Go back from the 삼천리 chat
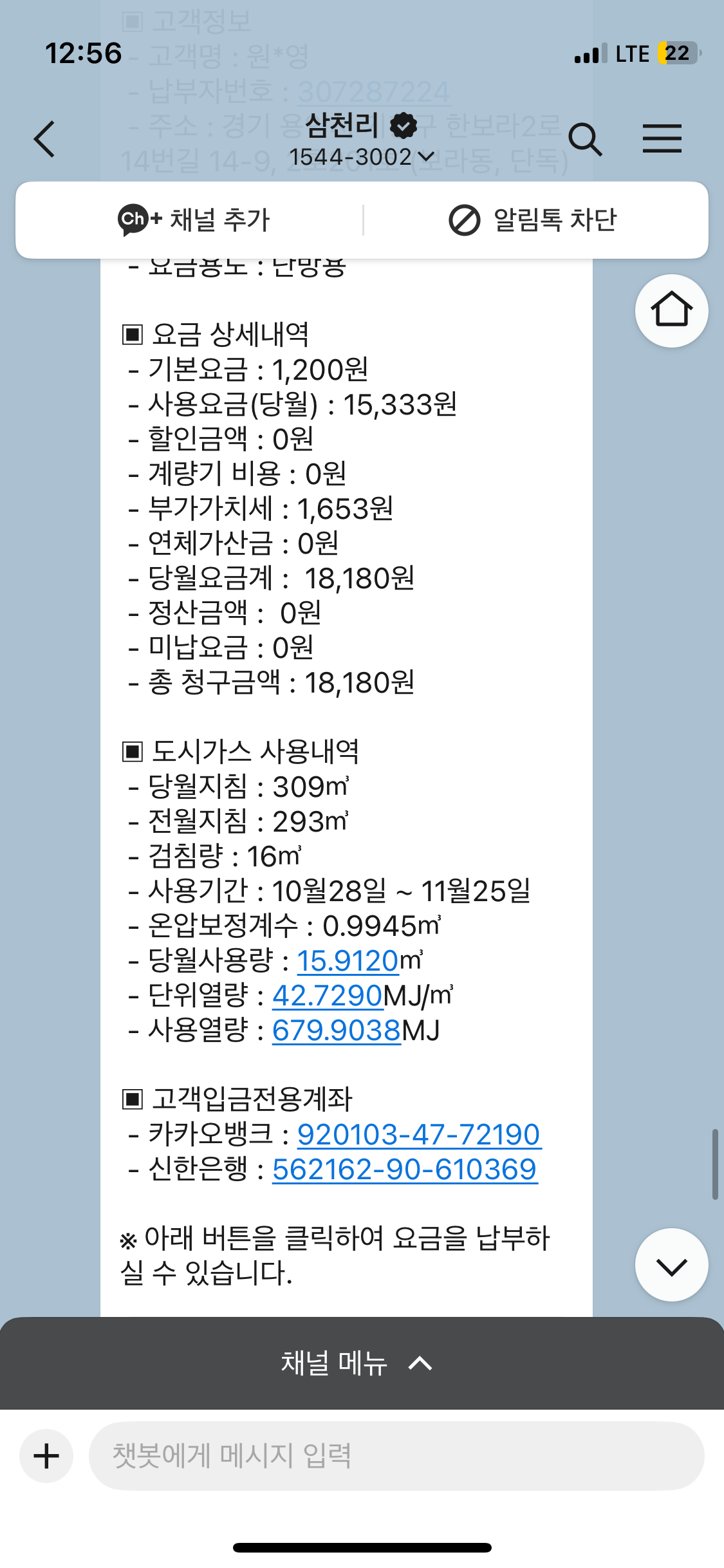The image size is (724, 1568). [45, 139]
